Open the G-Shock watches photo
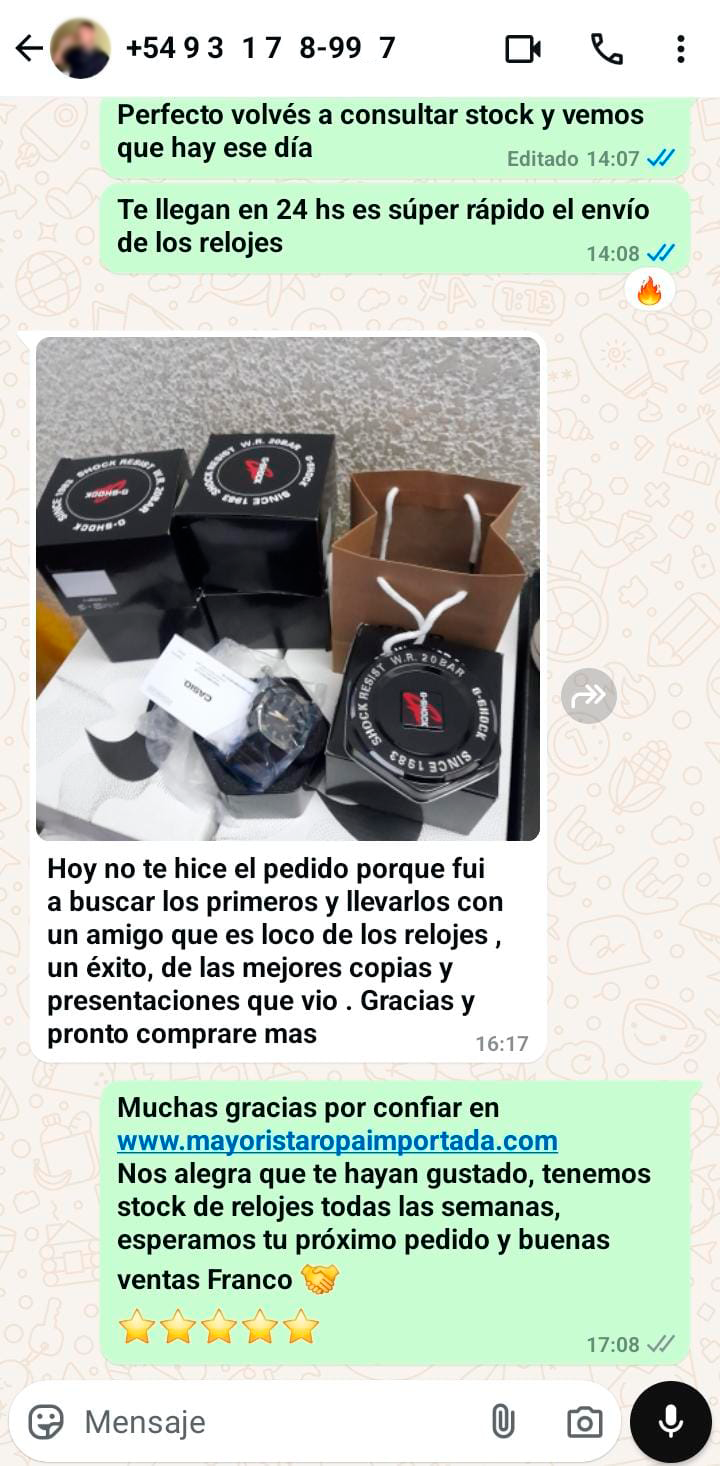 pos(288,588)
